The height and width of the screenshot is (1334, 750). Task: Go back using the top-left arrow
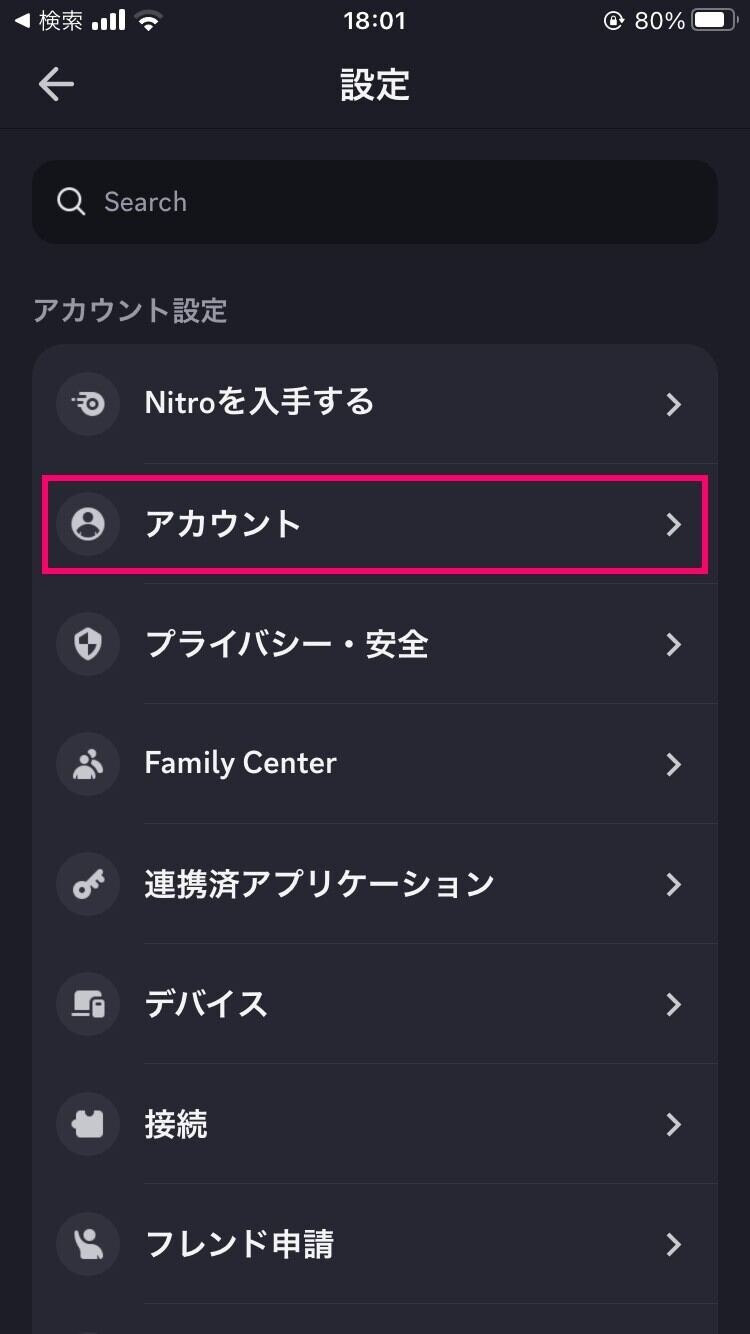56,85
